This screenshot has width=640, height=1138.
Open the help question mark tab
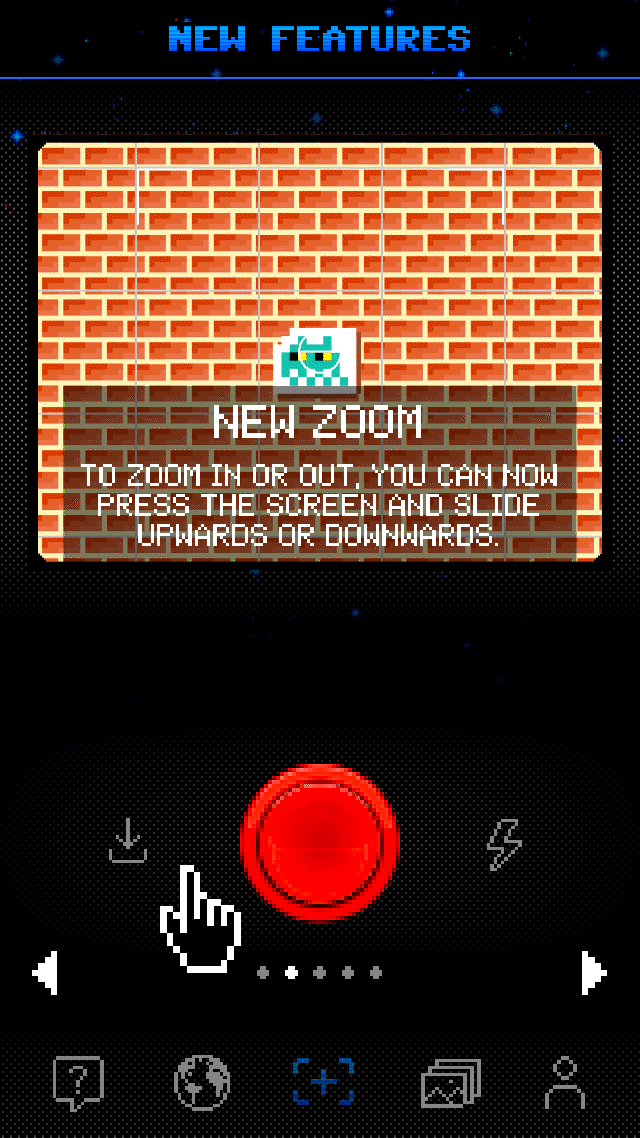(78, 1083)
